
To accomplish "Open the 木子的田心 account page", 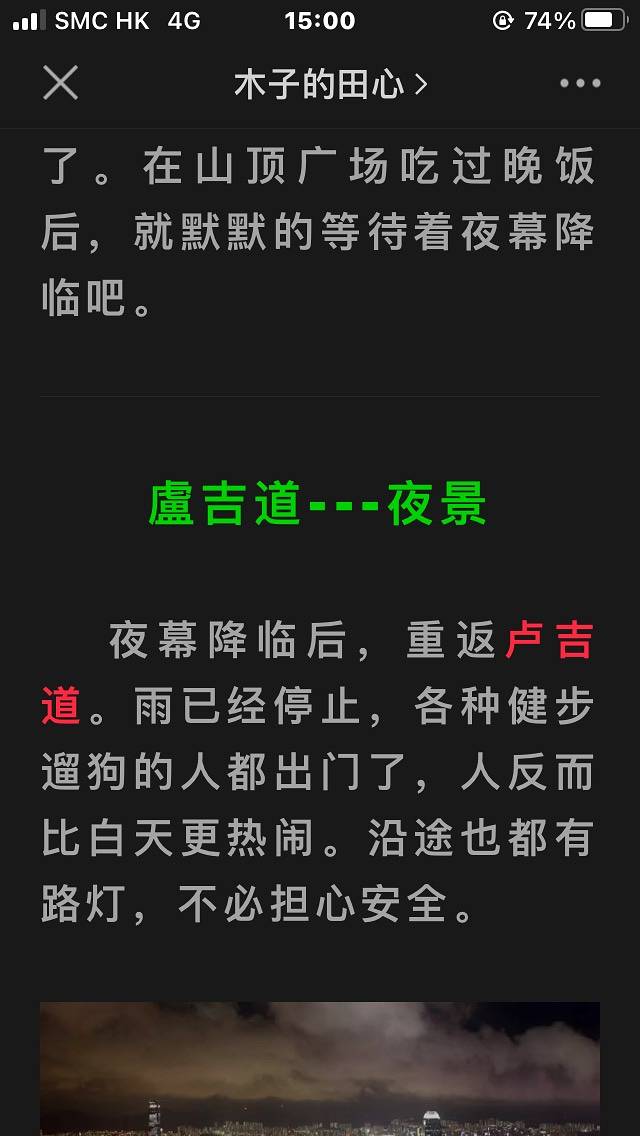I will (330, 84).
